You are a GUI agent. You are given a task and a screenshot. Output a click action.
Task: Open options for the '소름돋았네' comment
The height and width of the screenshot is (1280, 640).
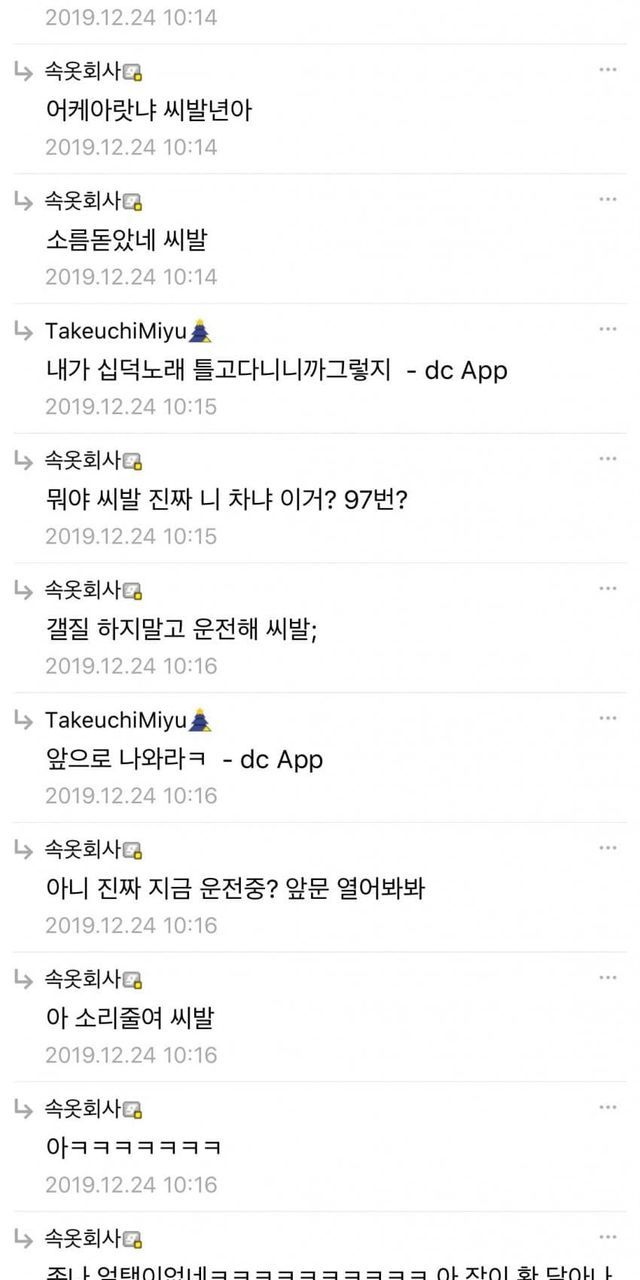tap(608, 200)
